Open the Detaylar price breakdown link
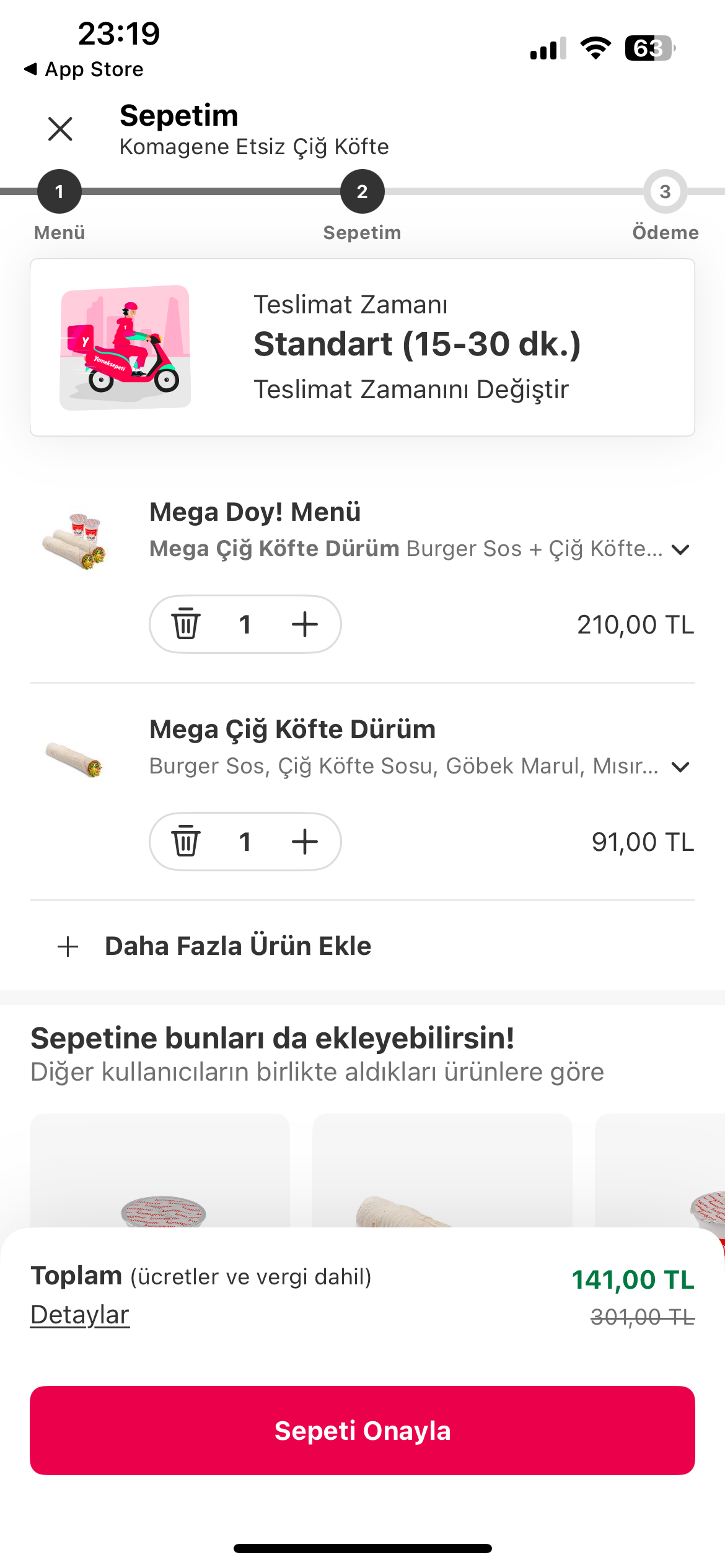Image resolution: width=725 pixels, height=1568 pixels. [x=80, y=1314]
